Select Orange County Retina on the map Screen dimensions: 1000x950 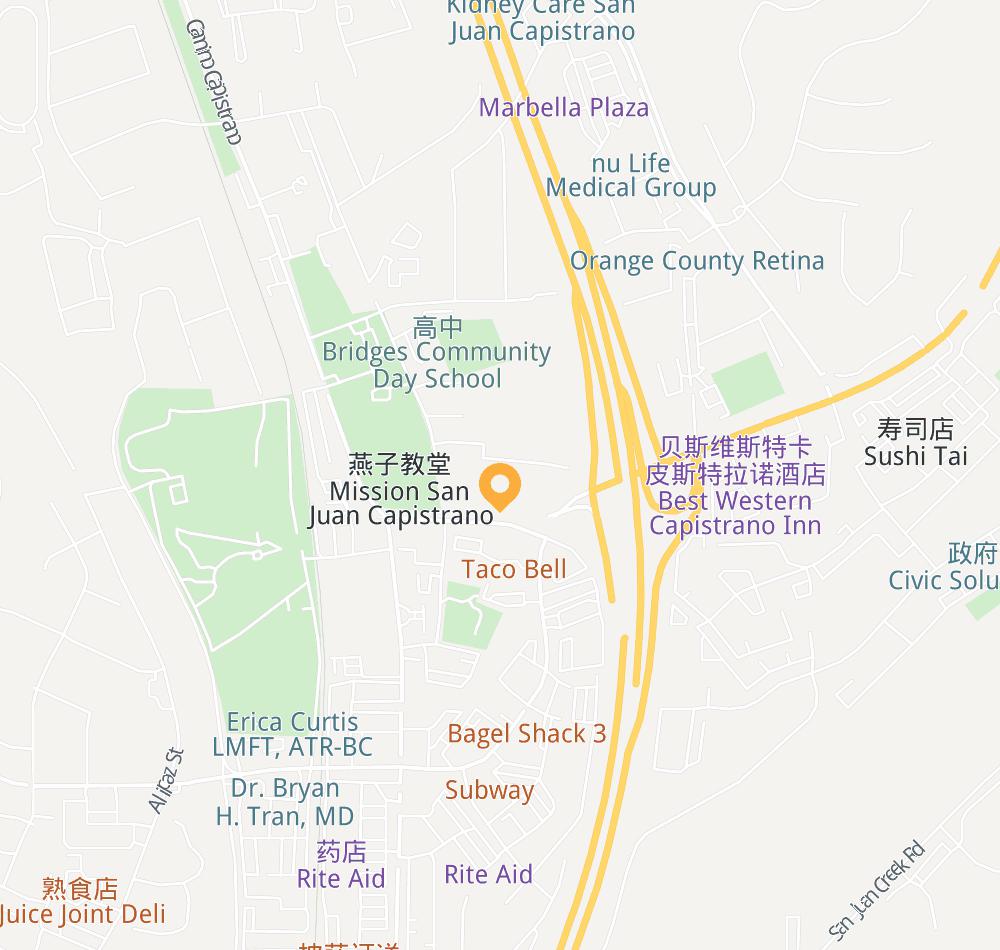pos(697,261)
